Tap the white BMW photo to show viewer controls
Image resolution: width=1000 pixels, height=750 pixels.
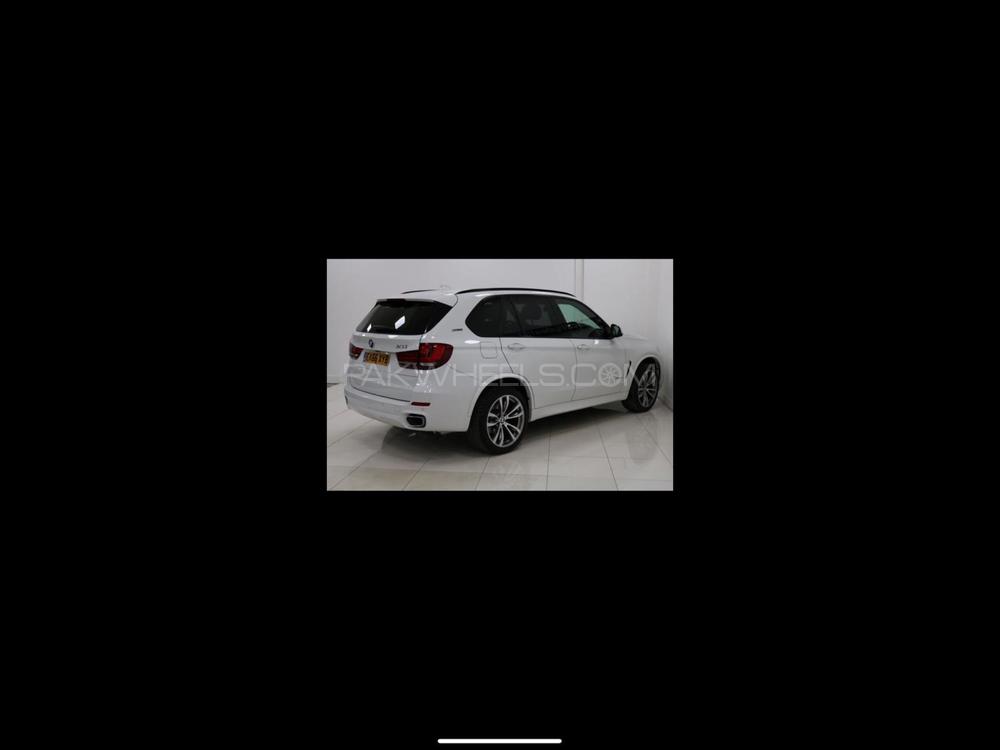coord(499,374)
